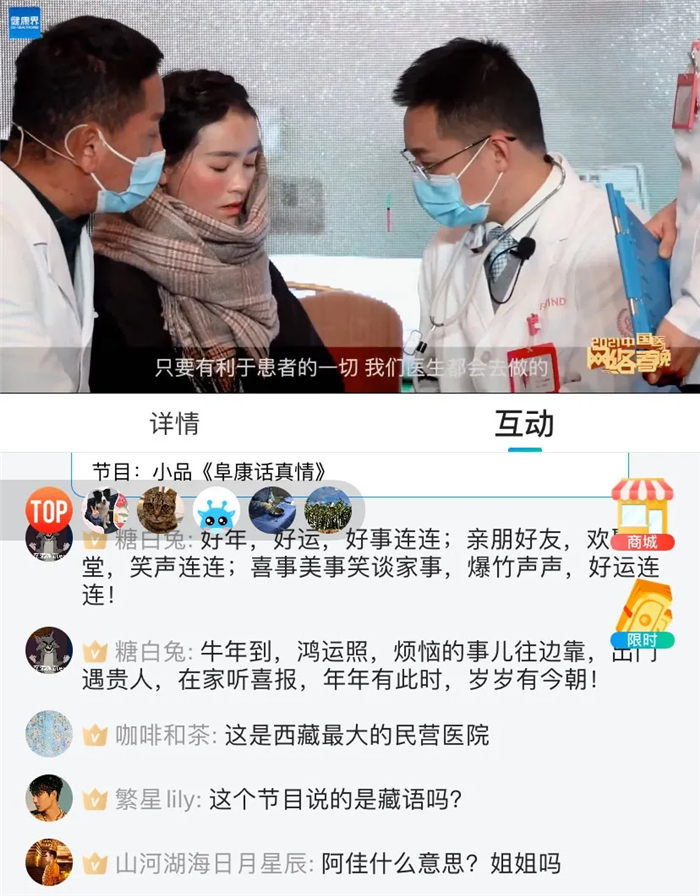View 咖啡和茶's profile avatar

[x=49, y=734]
